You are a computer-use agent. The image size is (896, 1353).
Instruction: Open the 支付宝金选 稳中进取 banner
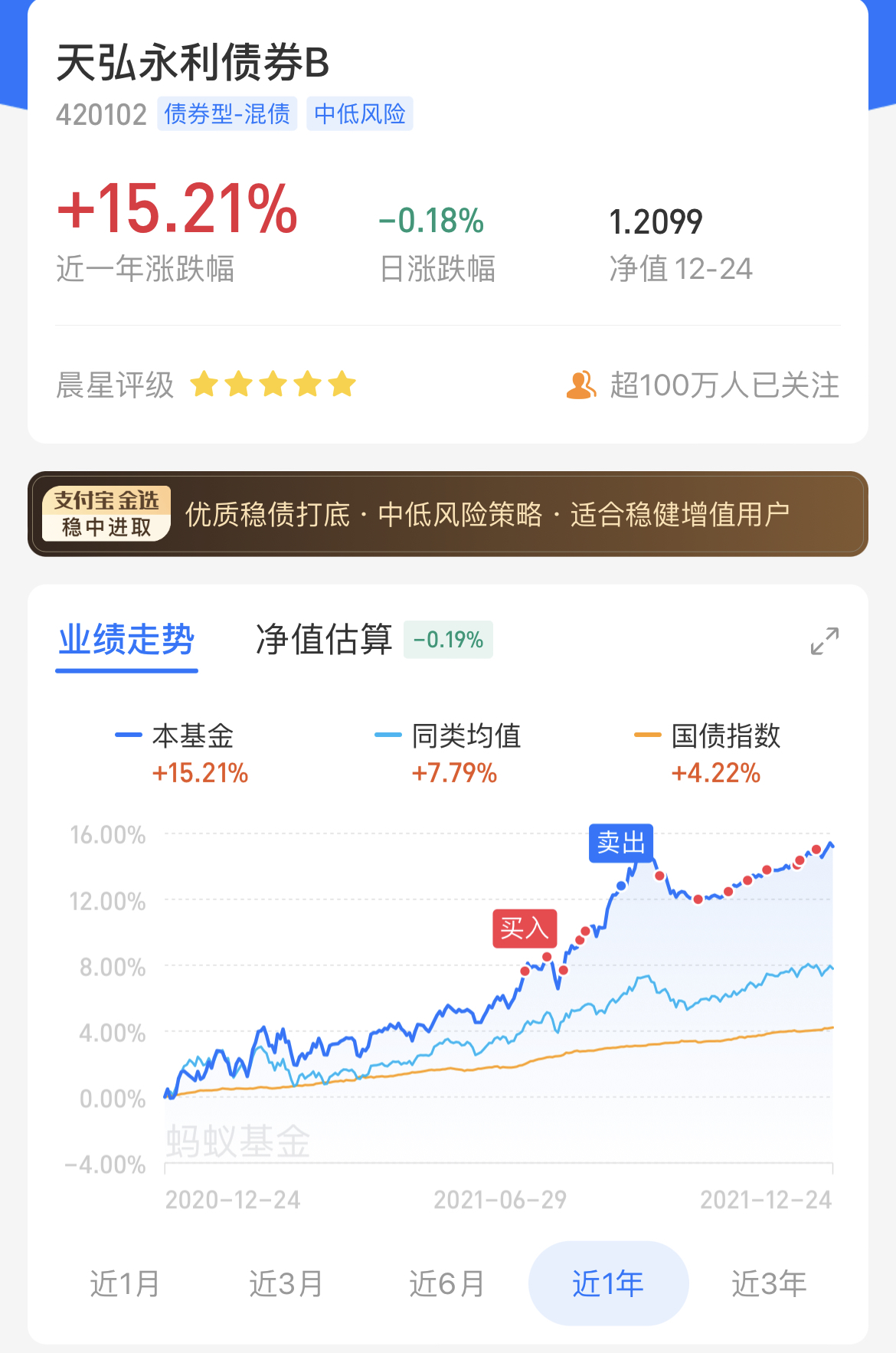(447, 514)
